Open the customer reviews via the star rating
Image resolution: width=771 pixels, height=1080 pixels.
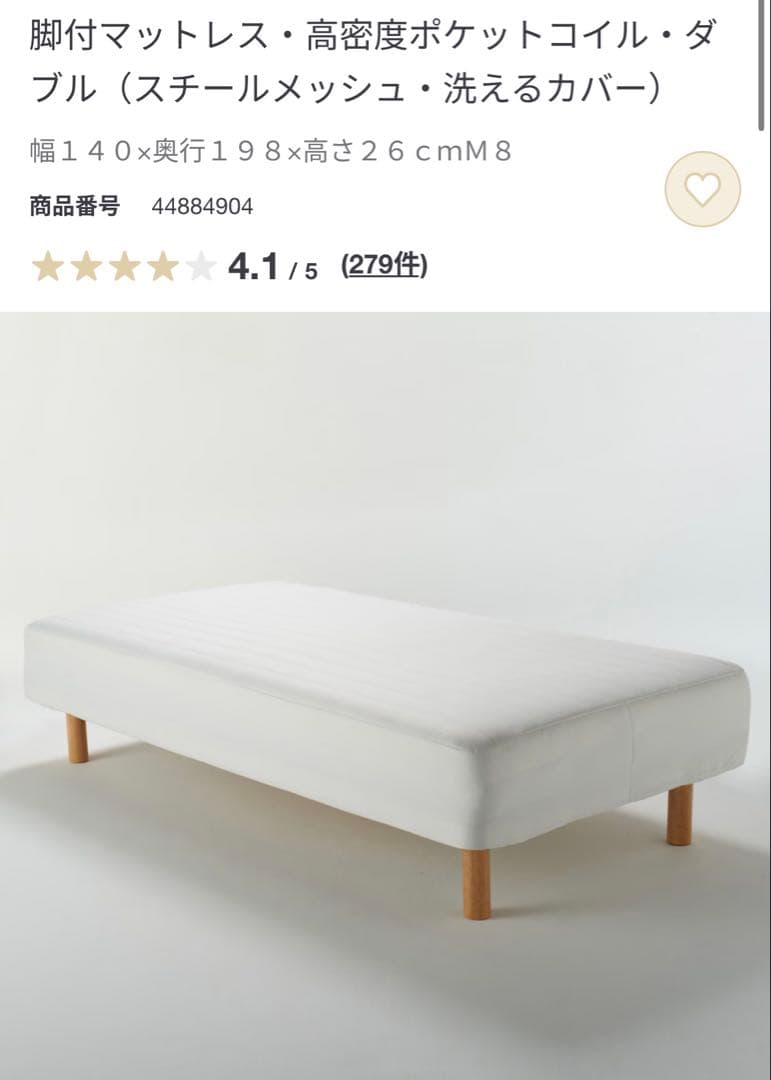(x=126, y=265)
